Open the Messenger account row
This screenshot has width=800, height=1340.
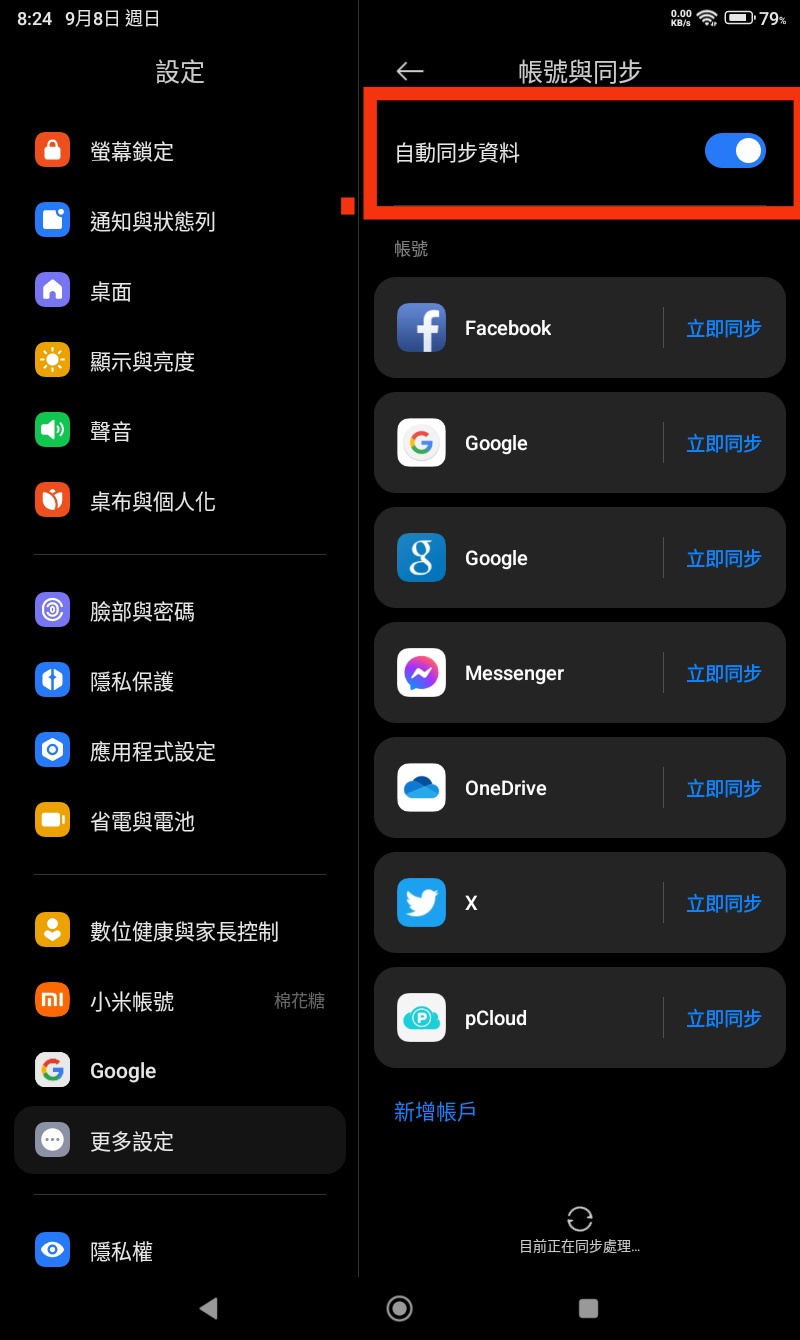click(x=514, y=673)
